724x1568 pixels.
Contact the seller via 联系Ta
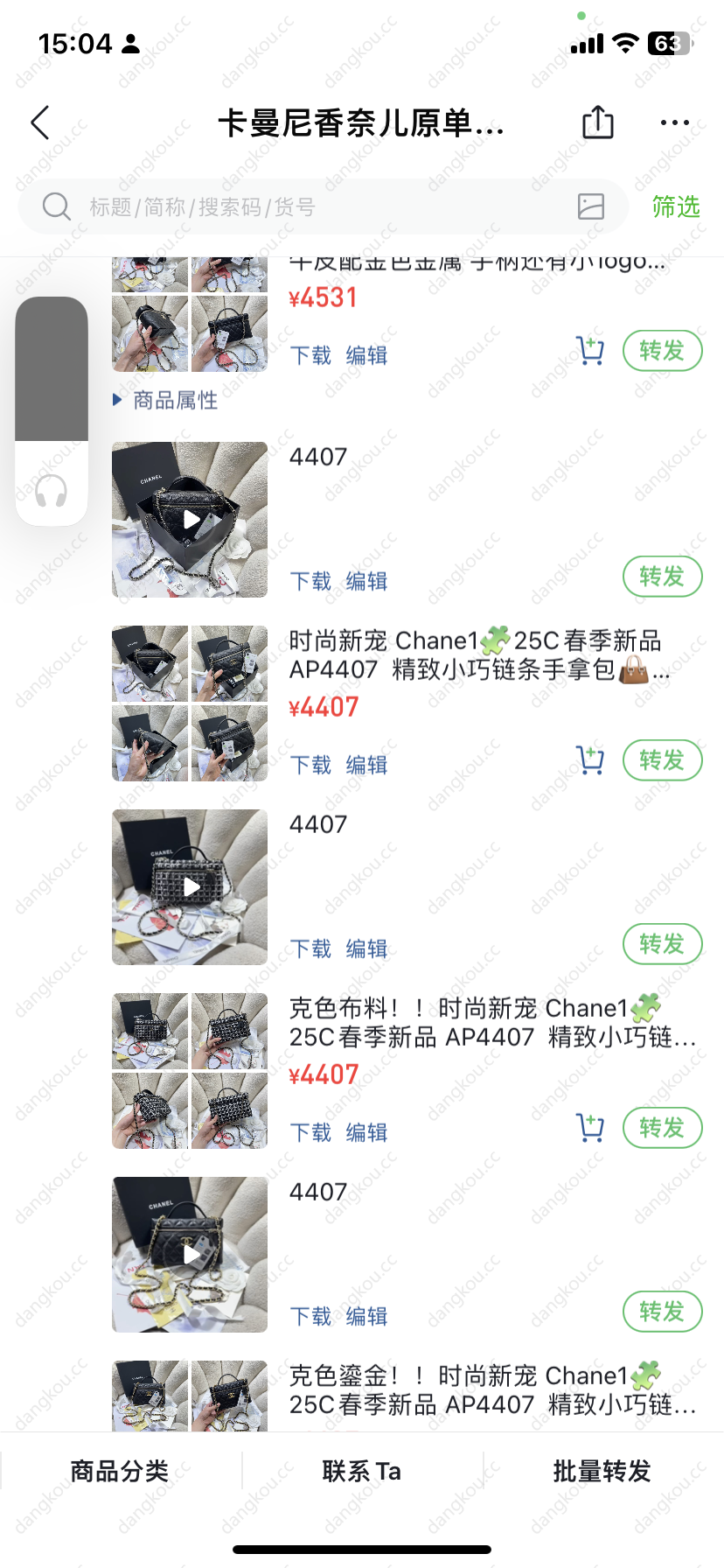pyautogui.click(x=361, y=1471)
